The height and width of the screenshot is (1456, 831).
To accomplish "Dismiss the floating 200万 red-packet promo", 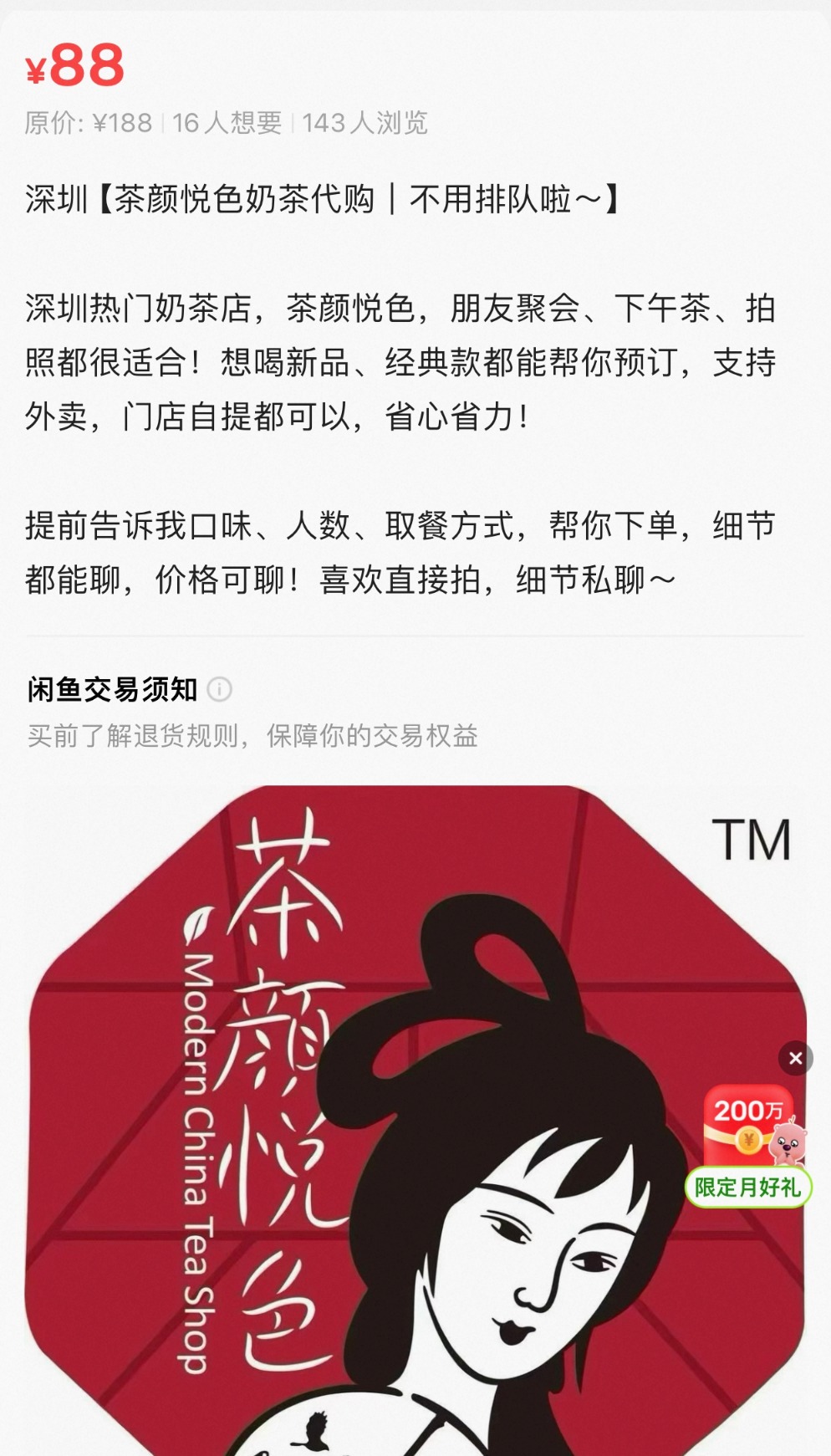I will [x=795, y=1058].
